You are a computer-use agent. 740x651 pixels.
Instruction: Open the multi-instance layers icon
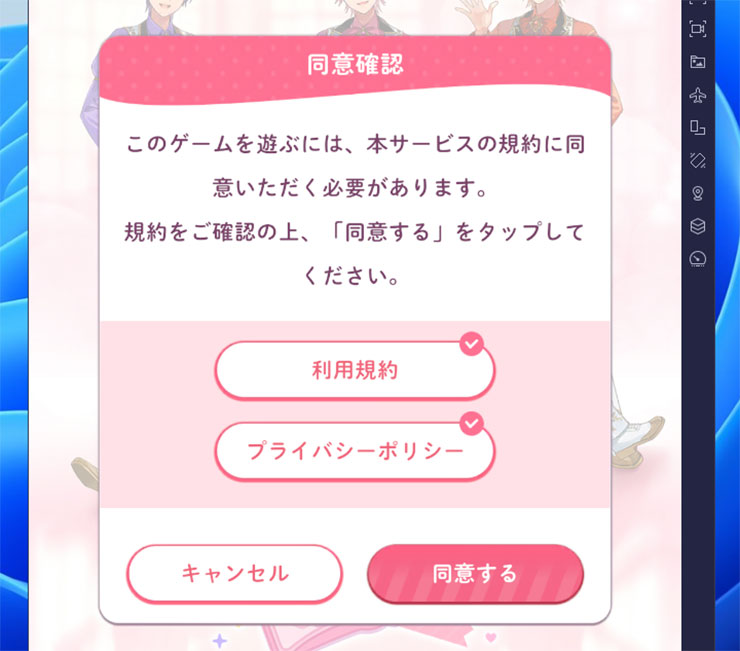[698, 226]
